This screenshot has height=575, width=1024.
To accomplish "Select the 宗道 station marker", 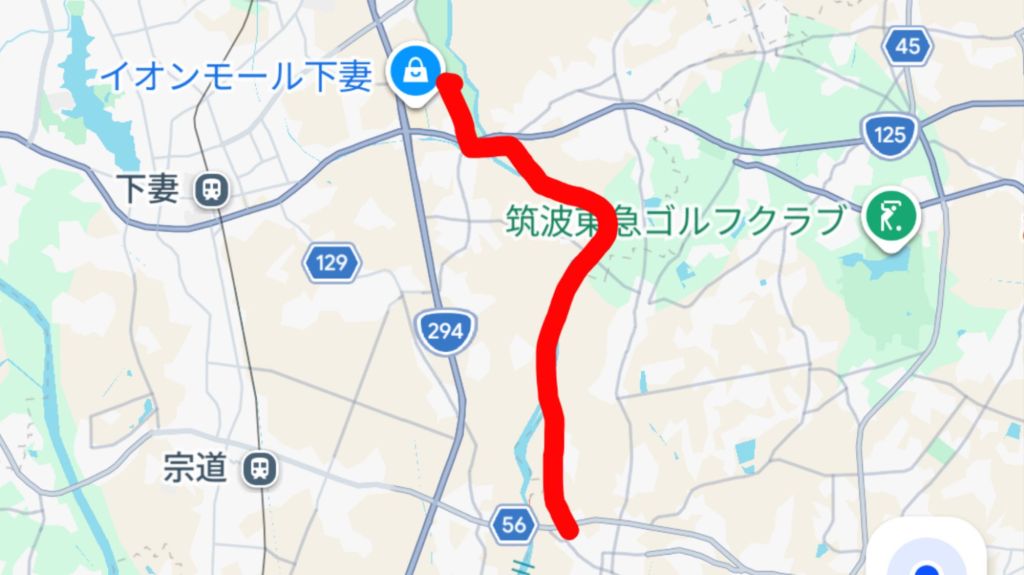I will [260, 469].
